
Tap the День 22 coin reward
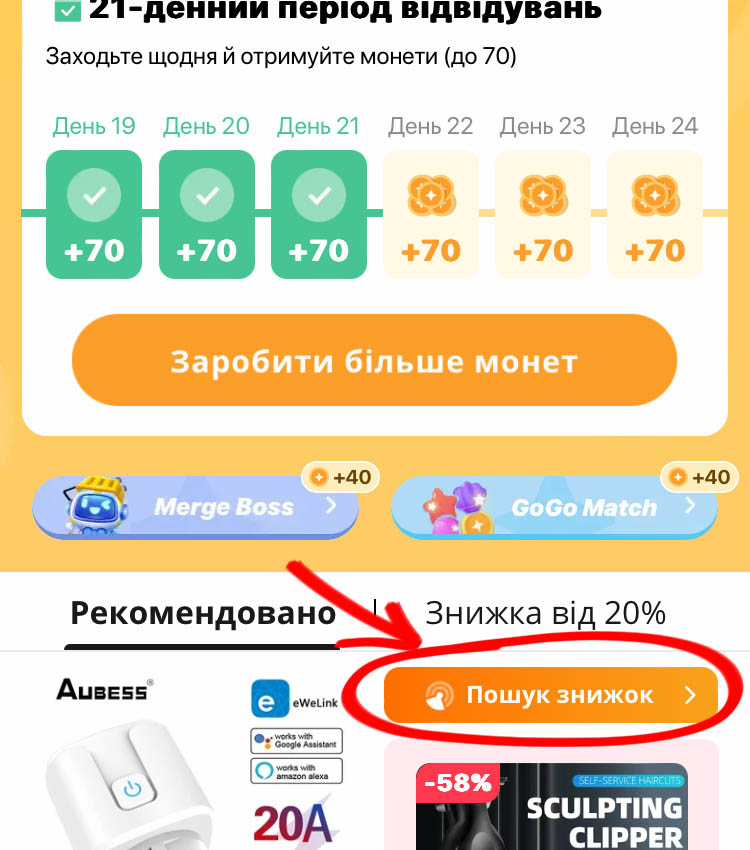pos(431,214)
